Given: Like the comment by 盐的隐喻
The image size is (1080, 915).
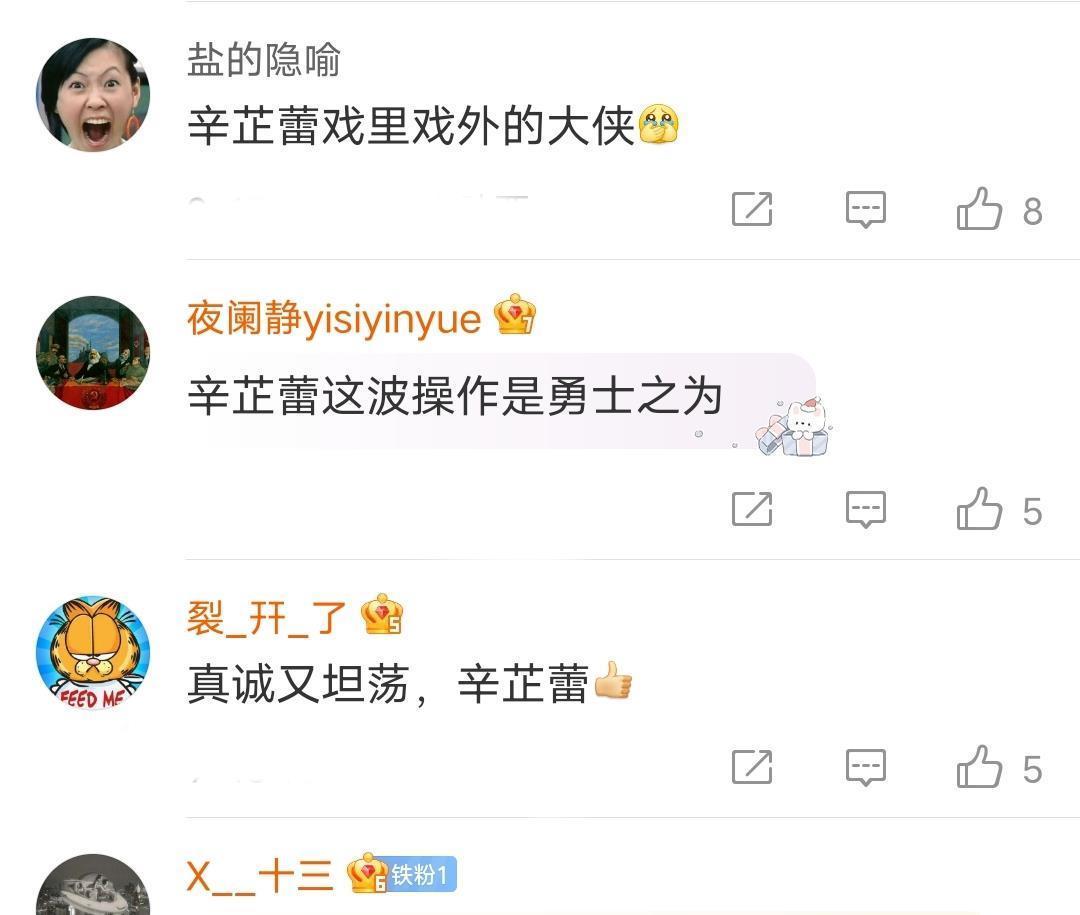Looking at the screenshot, I should click(979, 210).
